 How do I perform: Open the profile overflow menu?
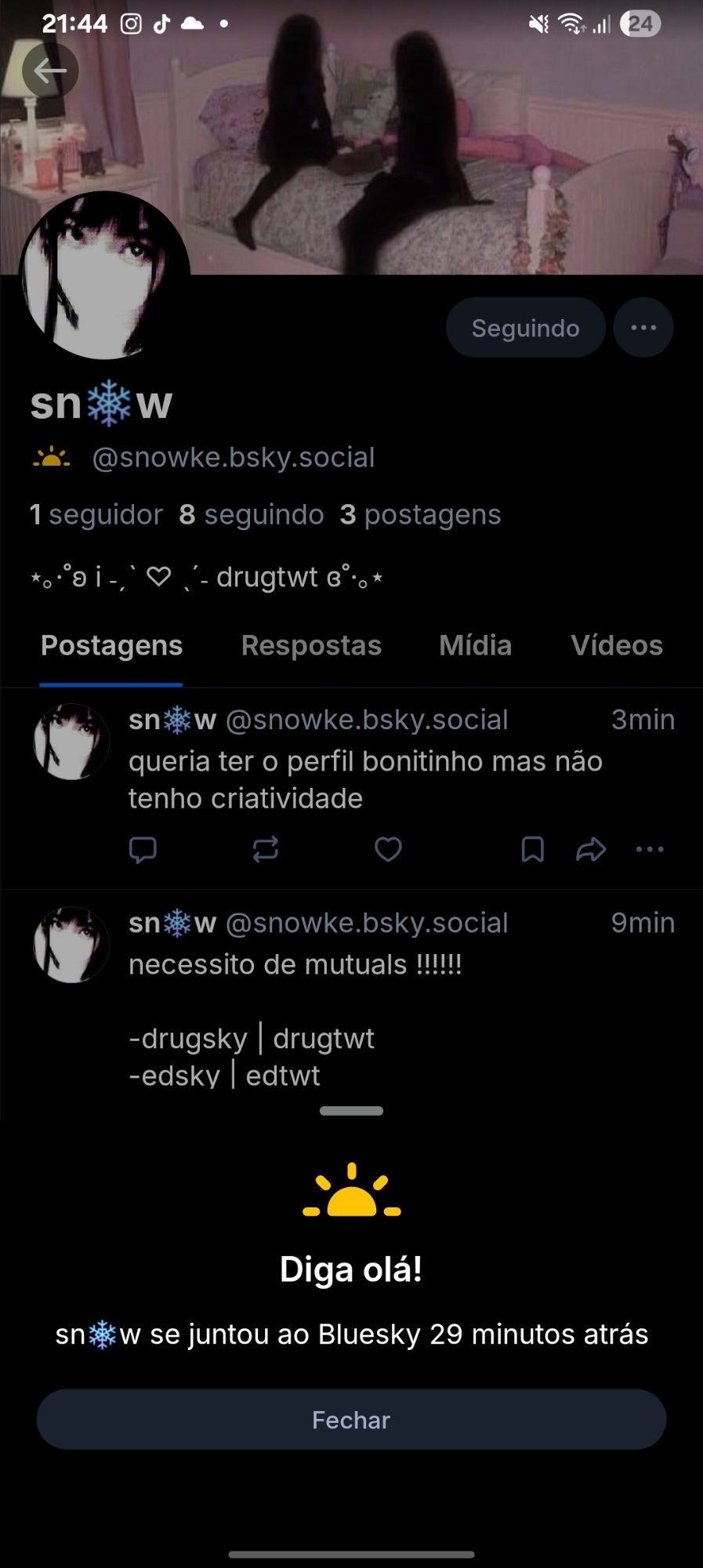click(643, 328)
